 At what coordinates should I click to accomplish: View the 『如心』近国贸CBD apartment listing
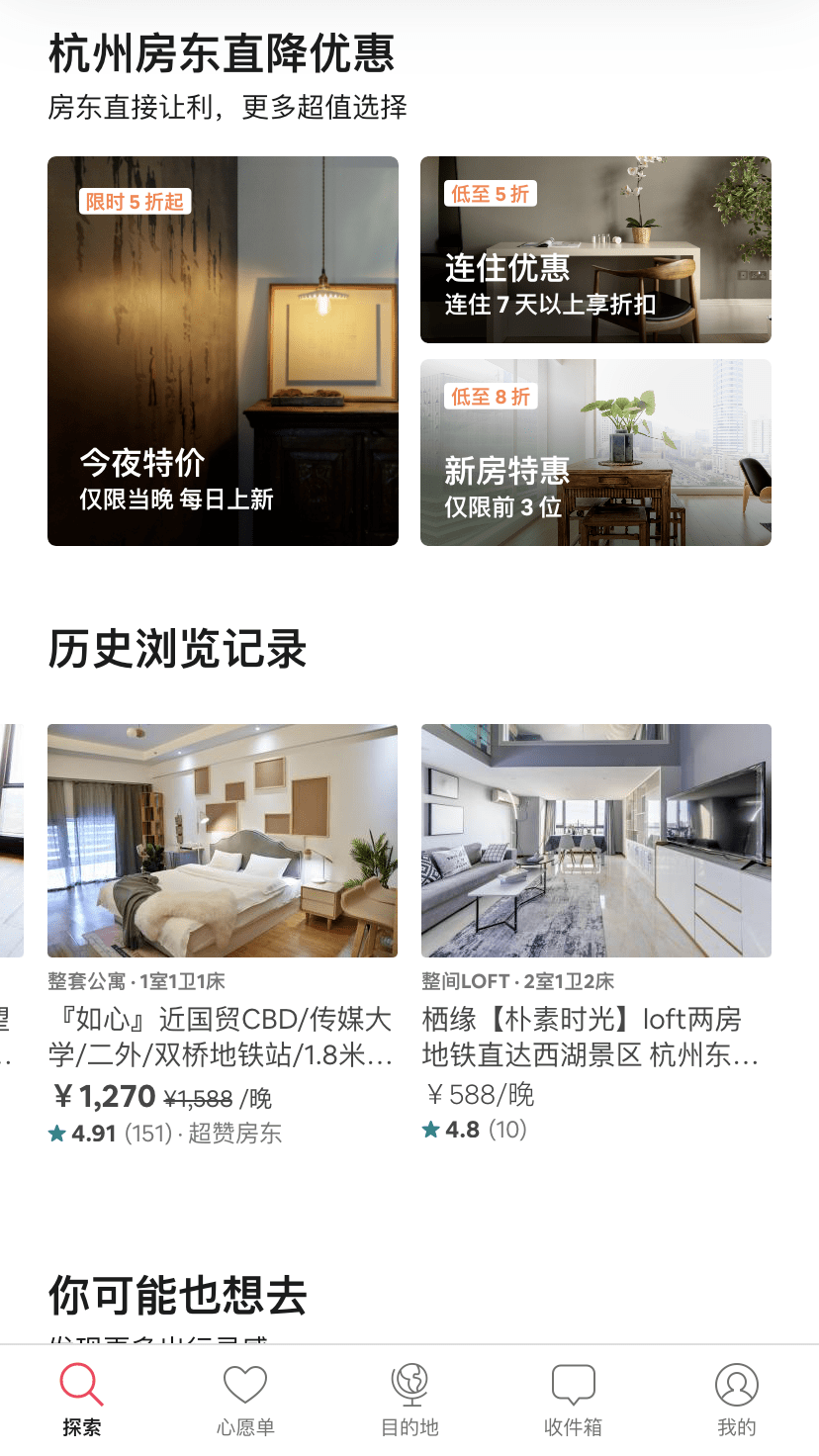(x=223, y=841)
